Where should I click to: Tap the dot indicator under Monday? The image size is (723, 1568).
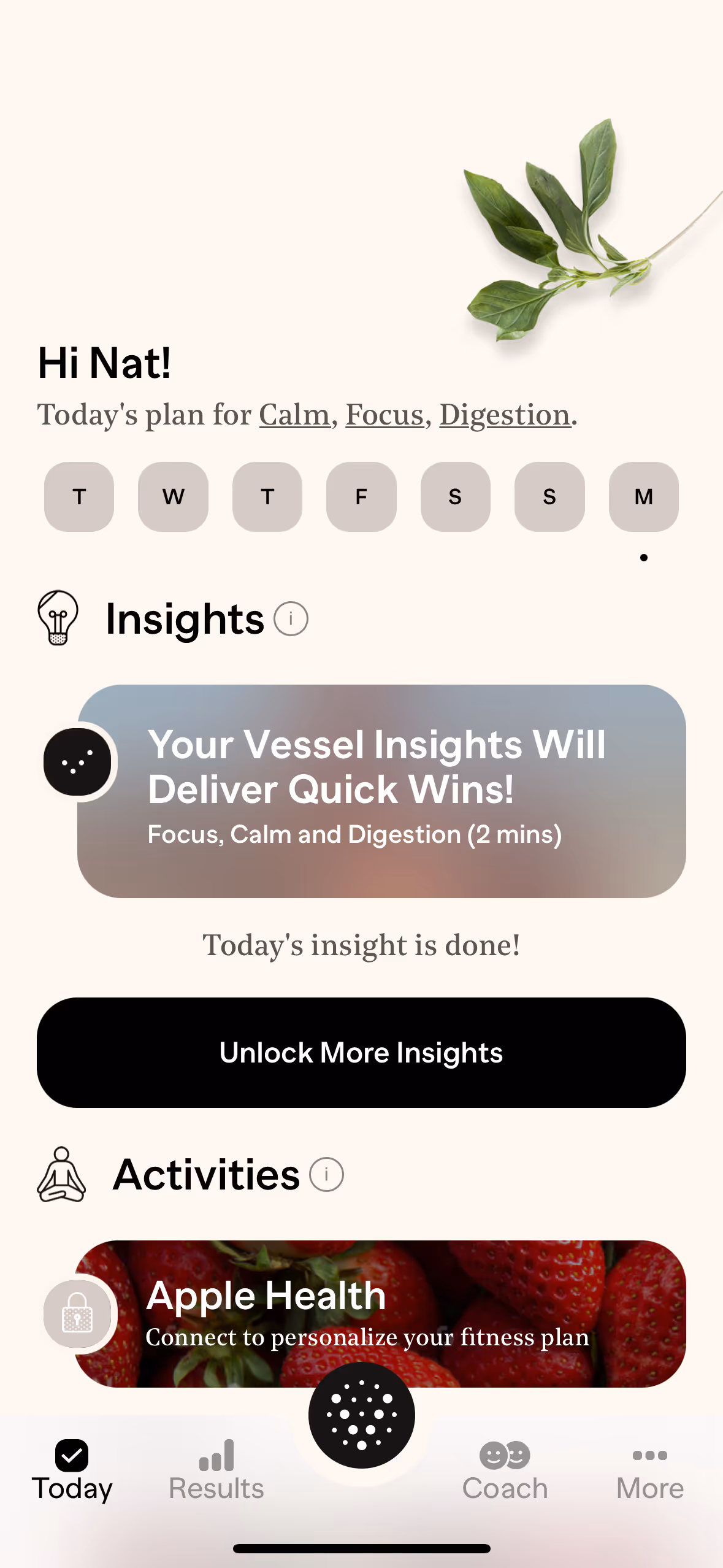(643, 558)
